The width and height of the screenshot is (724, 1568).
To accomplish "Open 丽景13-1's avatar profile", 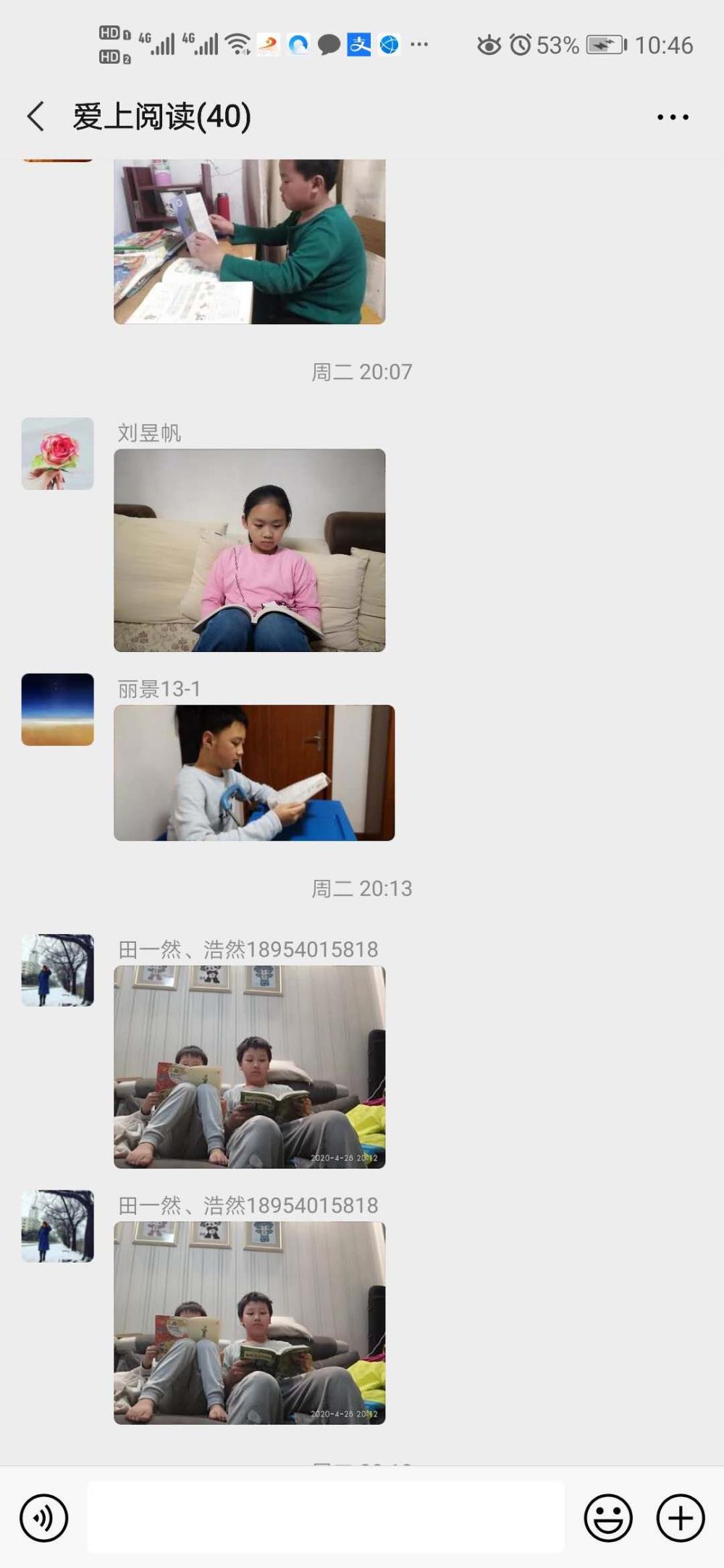I will pos(57,710).
